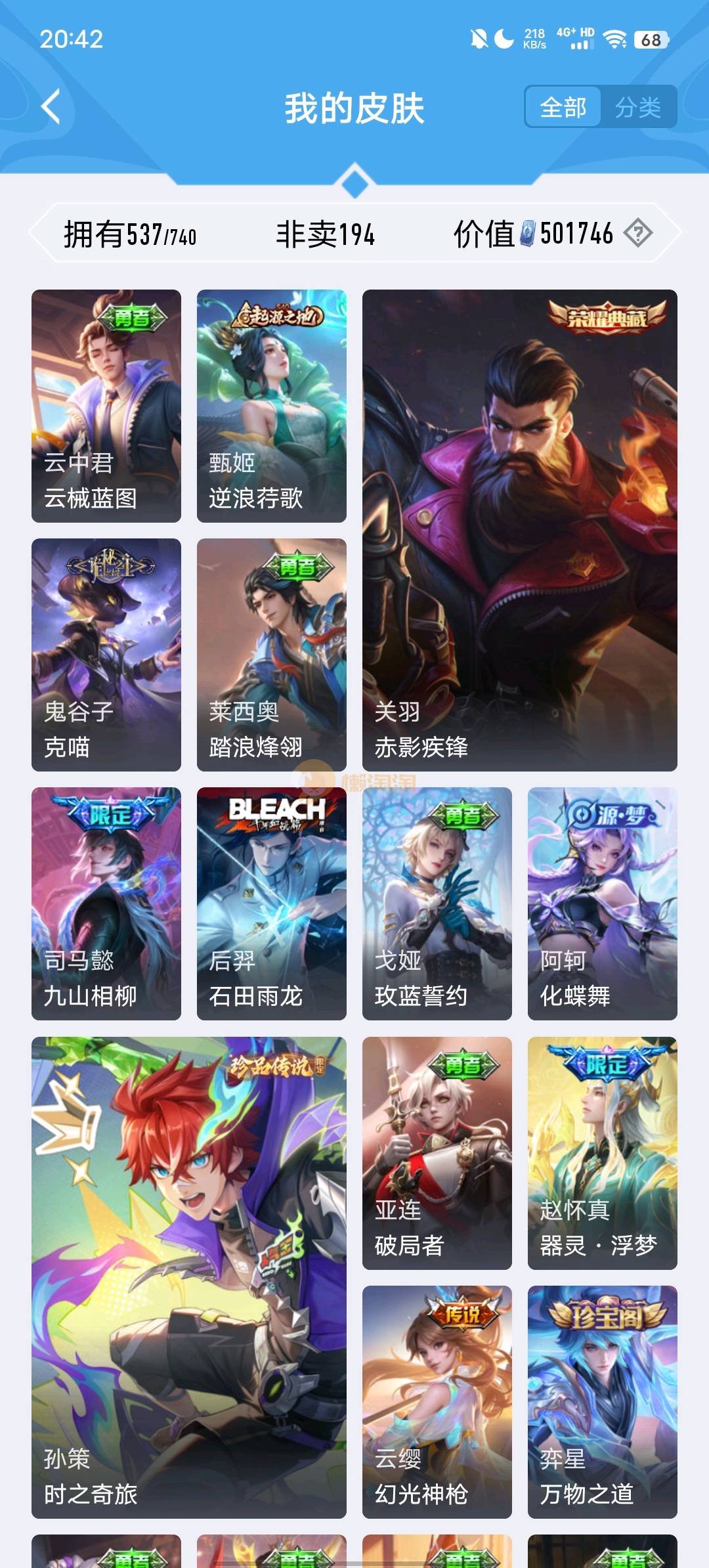
Task: View 关羽 赤影疾锋 skin
Action: 520,530
